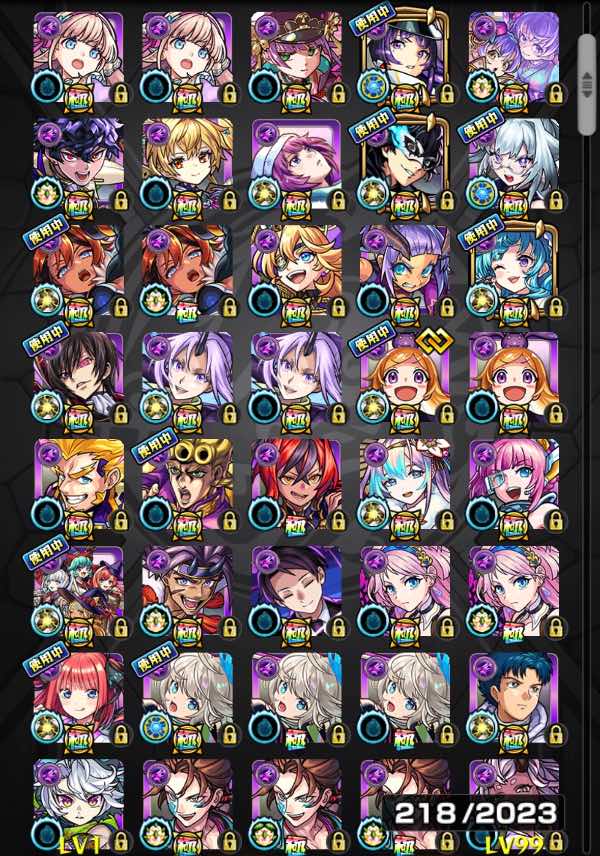Select the green-eyed character wearing a military hat
The image size is (600, 856).
296,57
